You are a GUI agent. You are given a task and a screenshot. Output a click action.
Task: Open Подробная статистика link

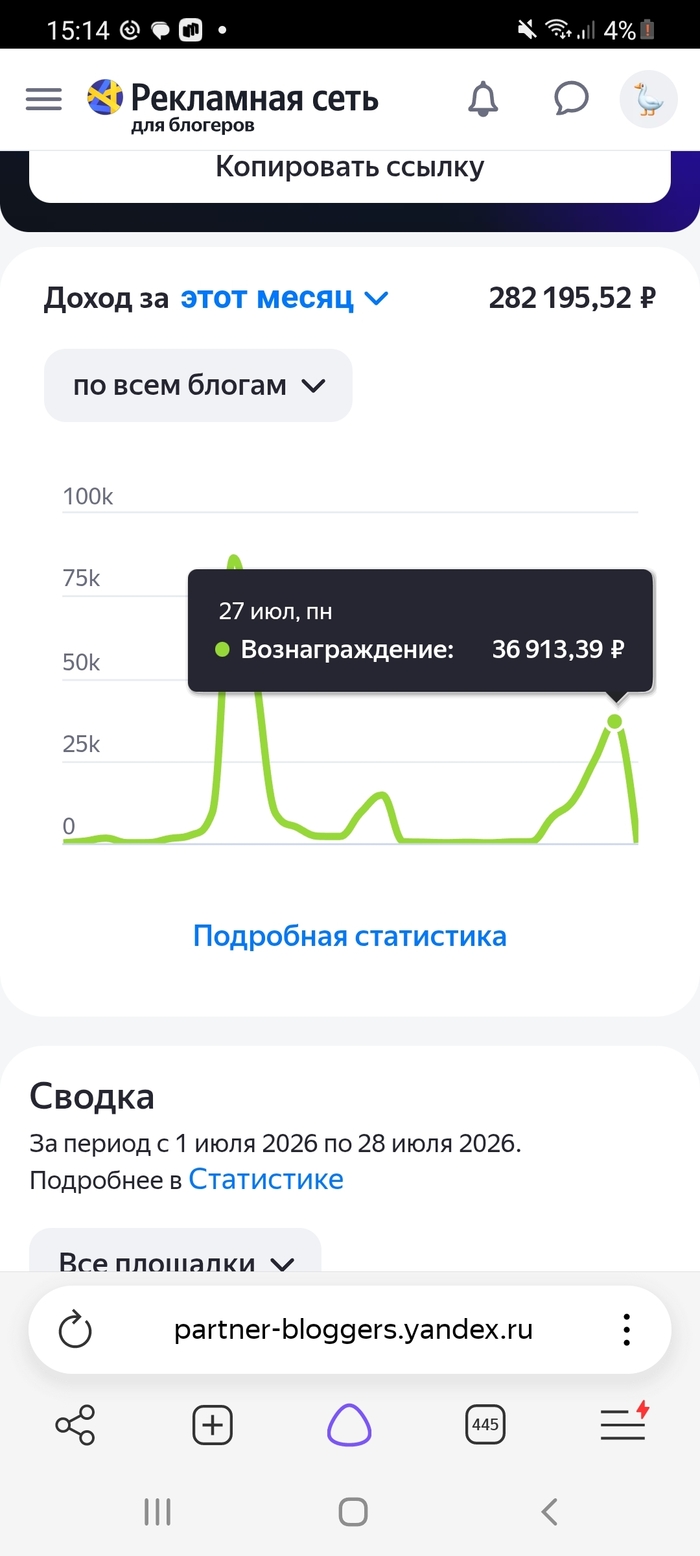point(350,936)
